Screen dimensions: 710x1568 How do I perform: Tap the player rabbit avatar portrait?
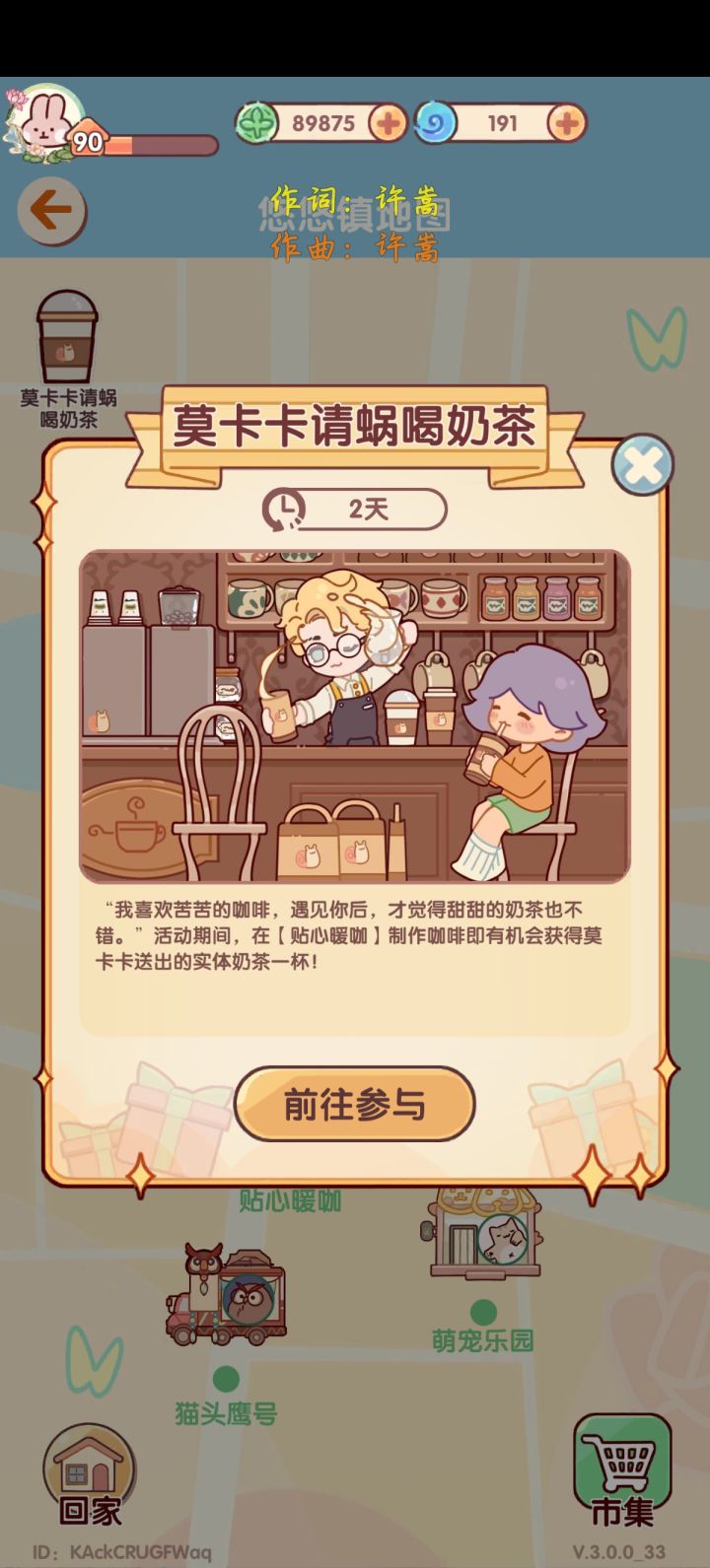41,123
